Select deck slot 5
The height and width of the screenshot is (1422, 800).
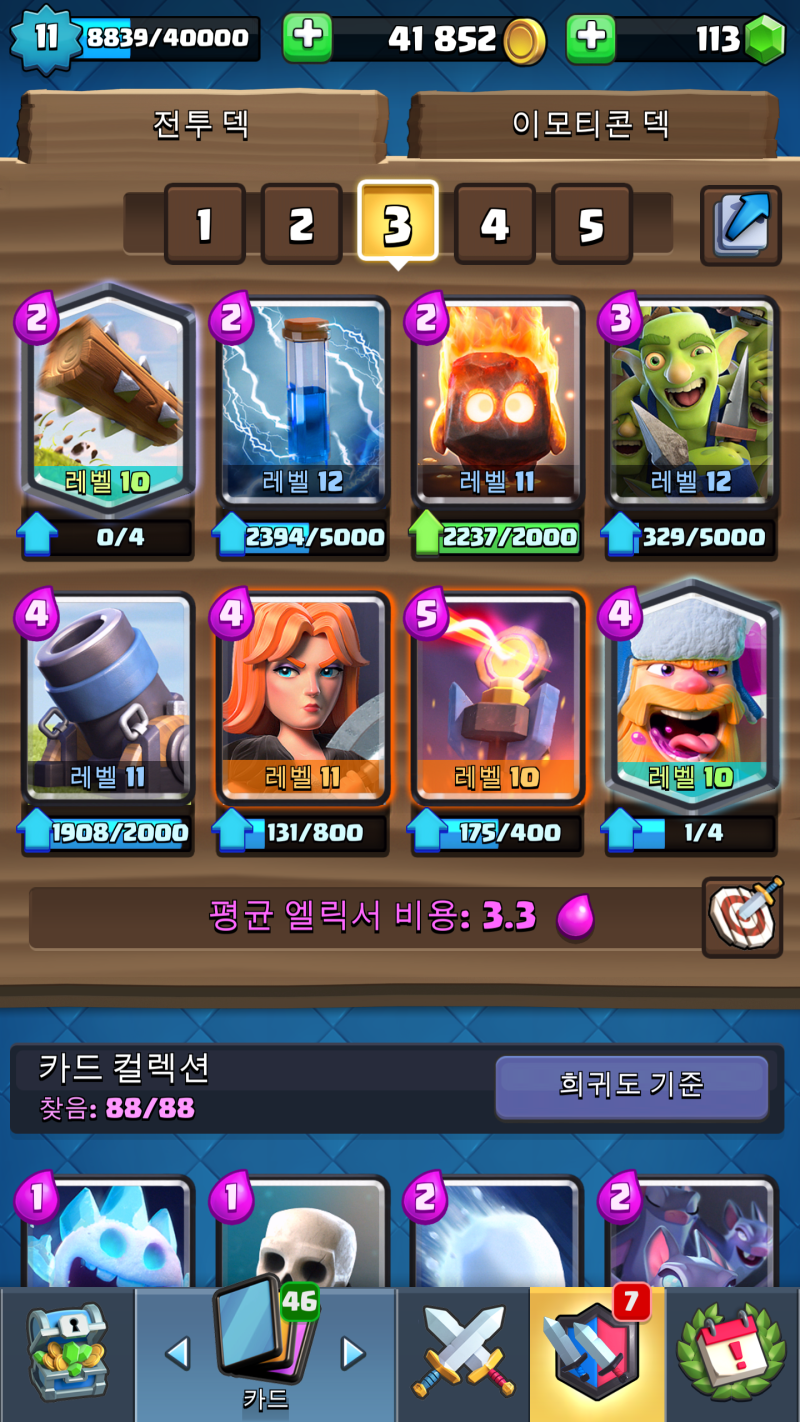point(592,224)
